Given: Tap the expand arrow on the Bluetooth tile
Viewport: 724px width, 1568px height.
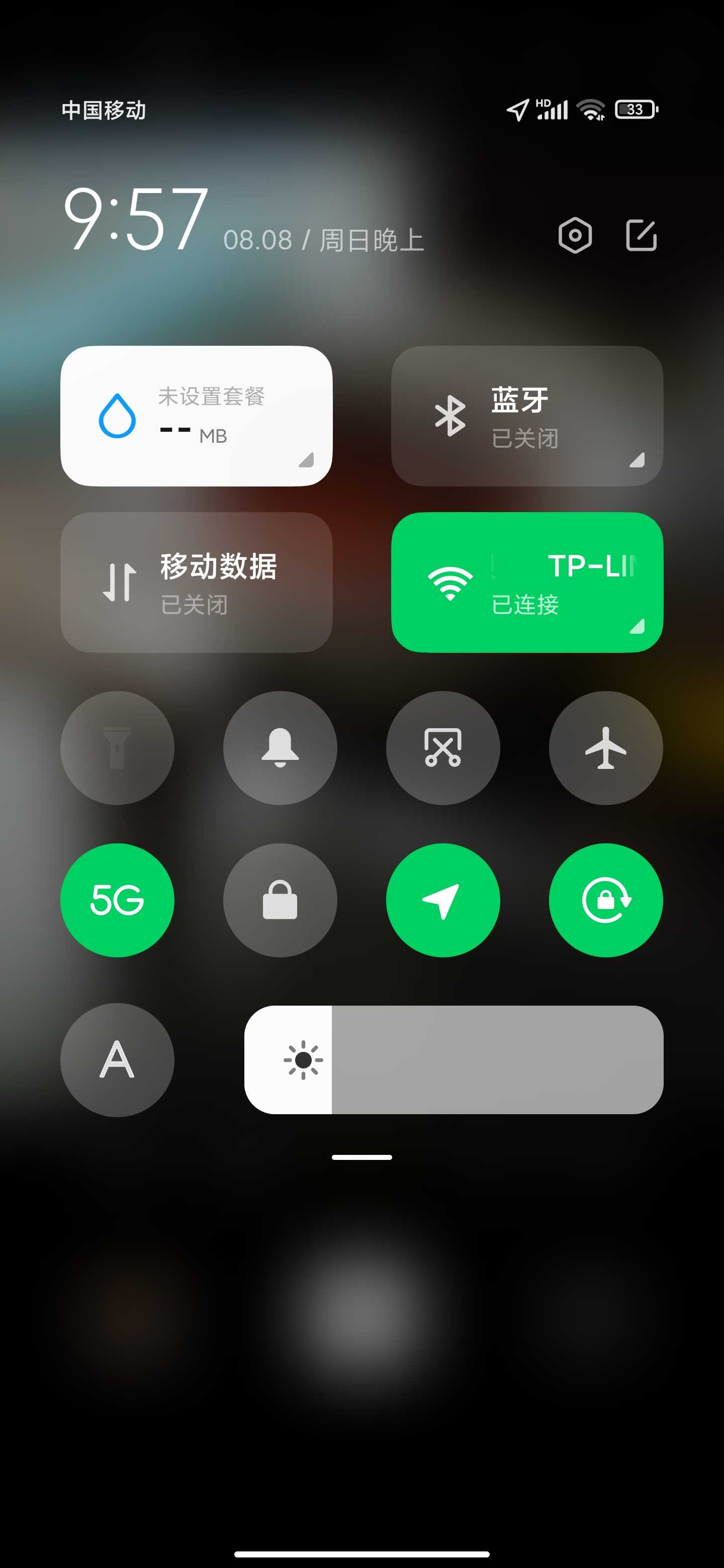Looking at the screenshot, I should point(637,459).
